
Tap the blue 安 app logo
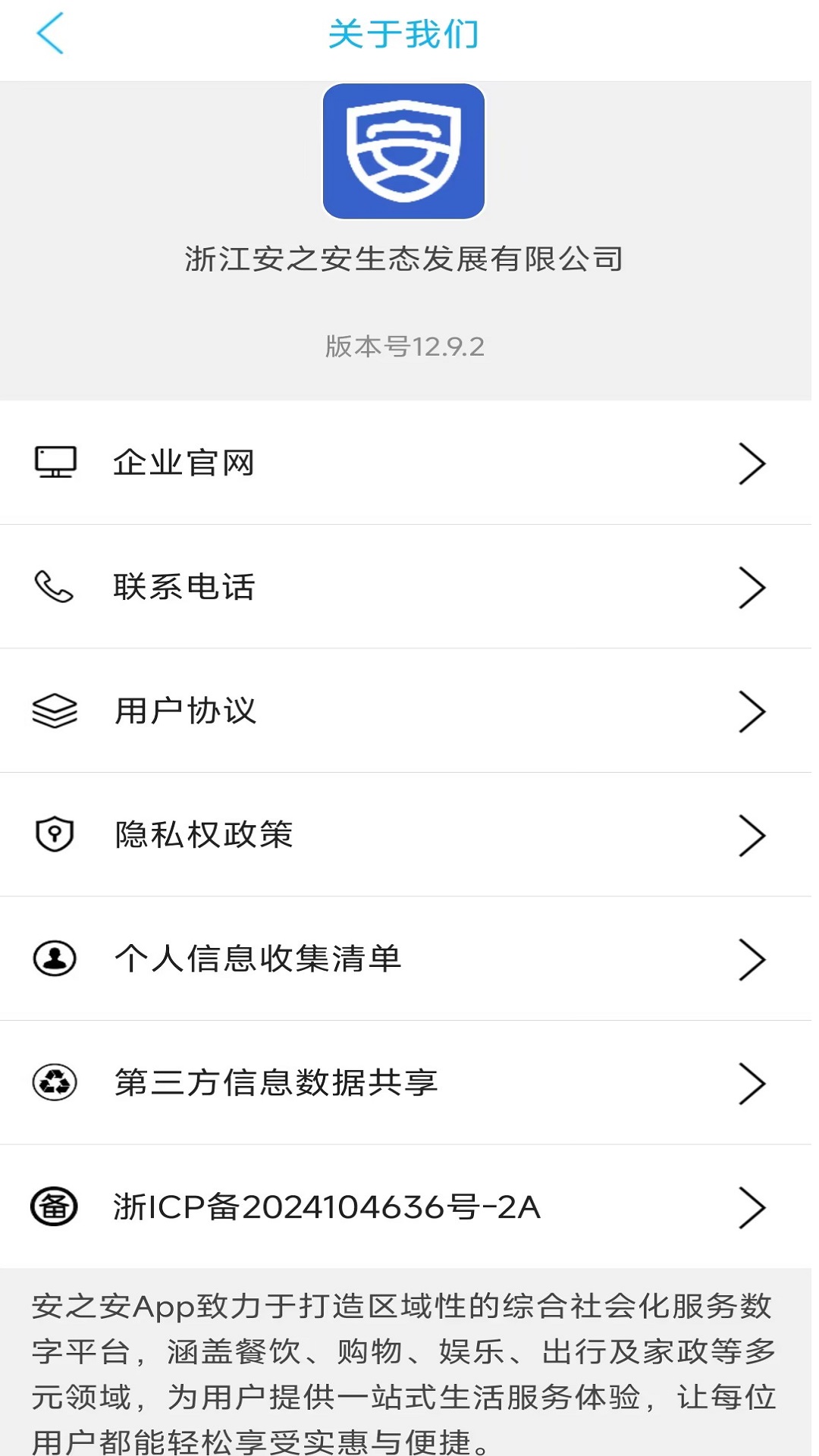[404, 151]
